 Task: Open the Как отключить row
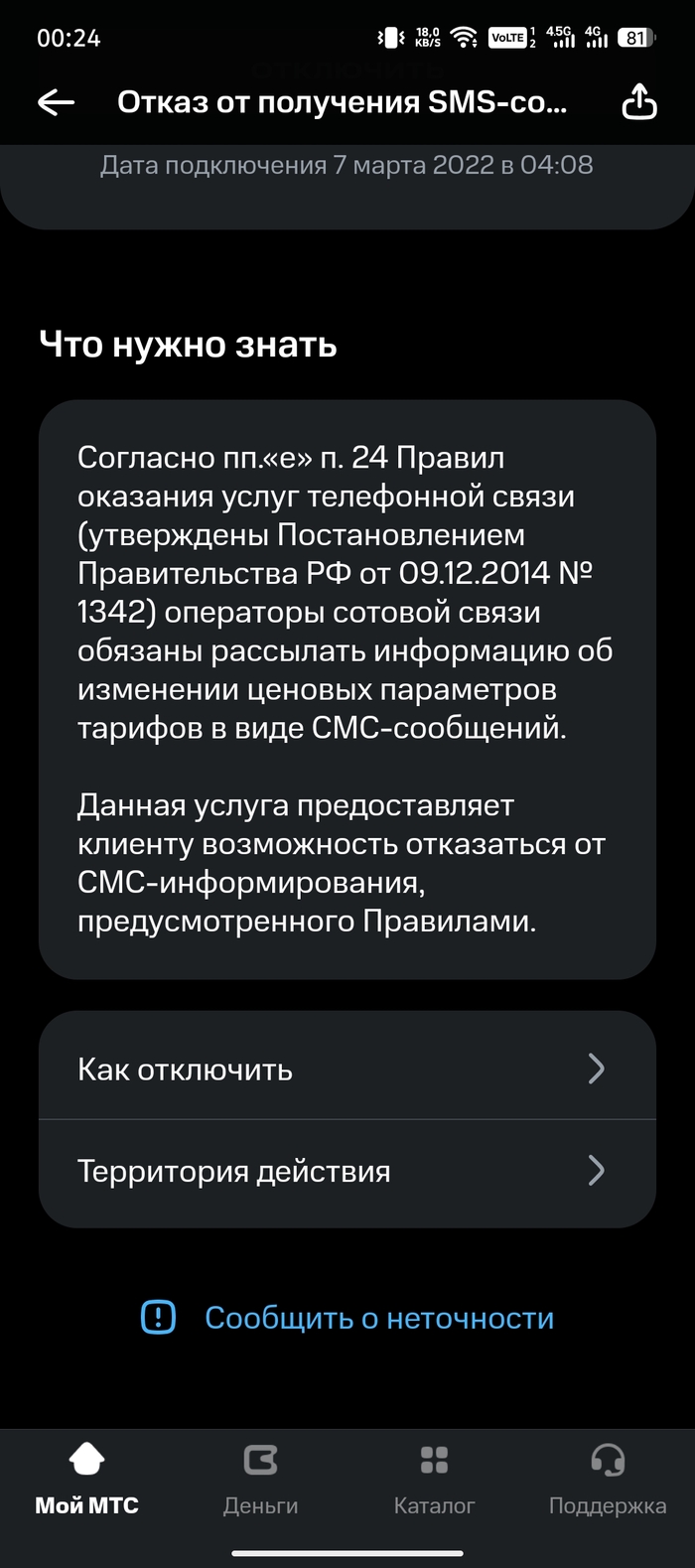point(347,1069)
